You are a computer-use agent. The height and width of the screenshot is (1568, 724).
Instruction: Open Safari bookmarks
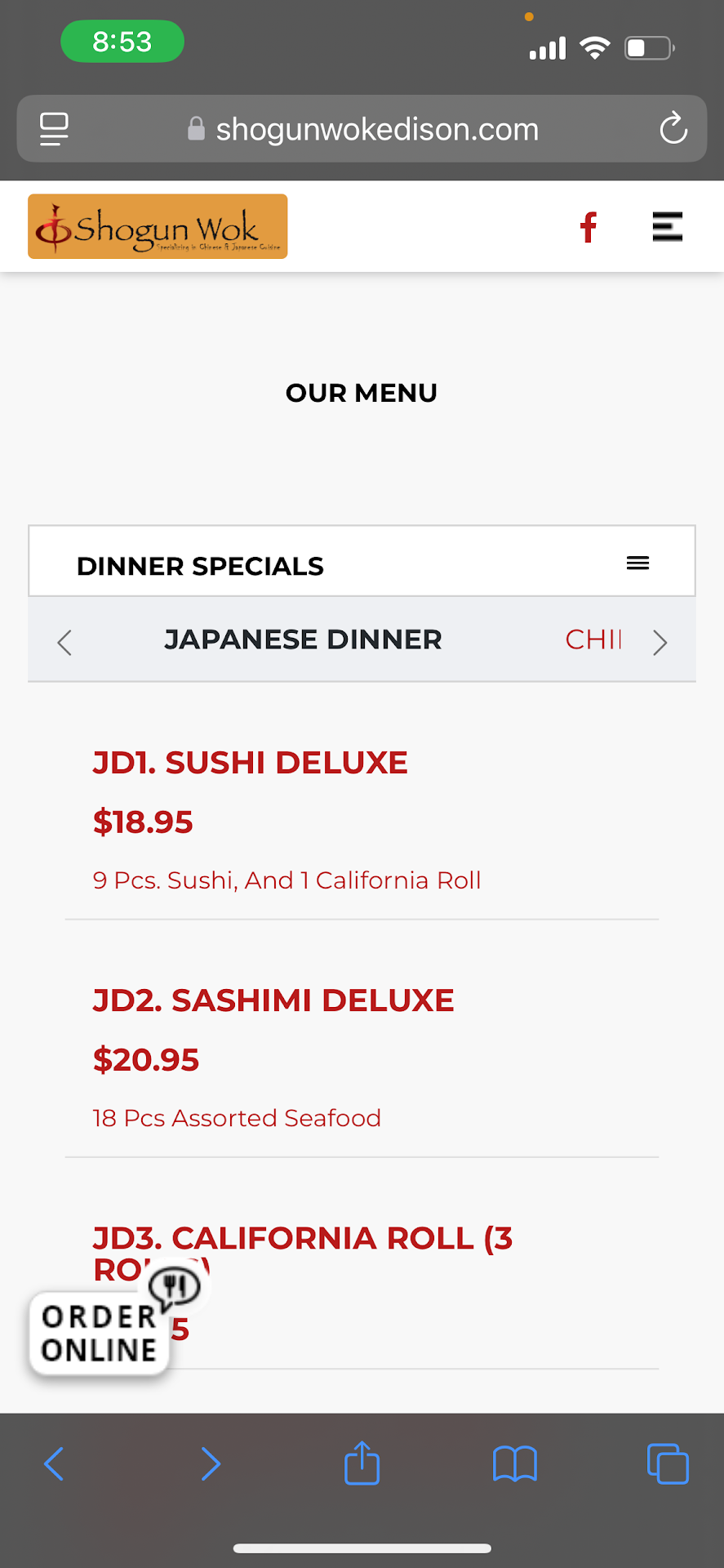pos(514,1463)
